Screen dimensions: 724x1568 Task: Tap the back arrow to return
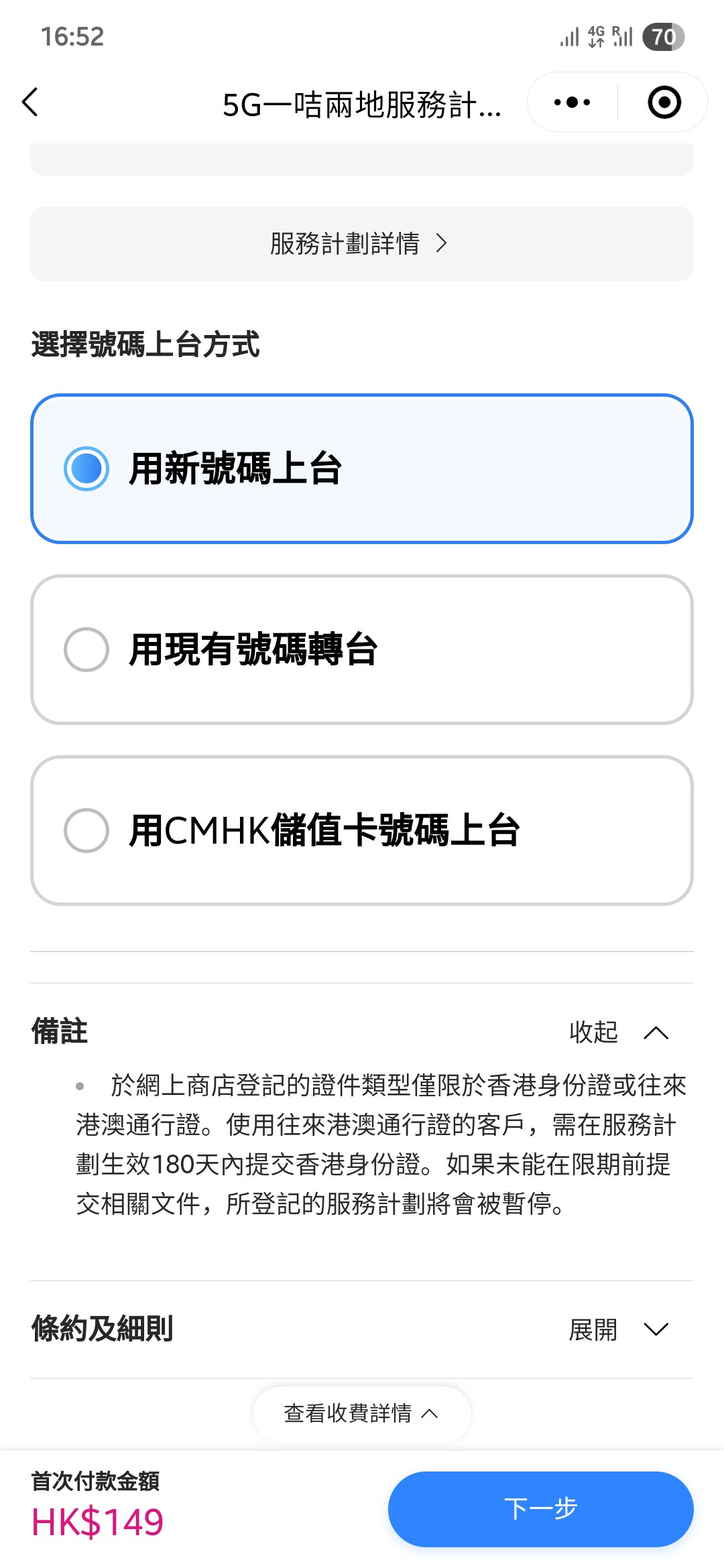[x=29, y=102]
